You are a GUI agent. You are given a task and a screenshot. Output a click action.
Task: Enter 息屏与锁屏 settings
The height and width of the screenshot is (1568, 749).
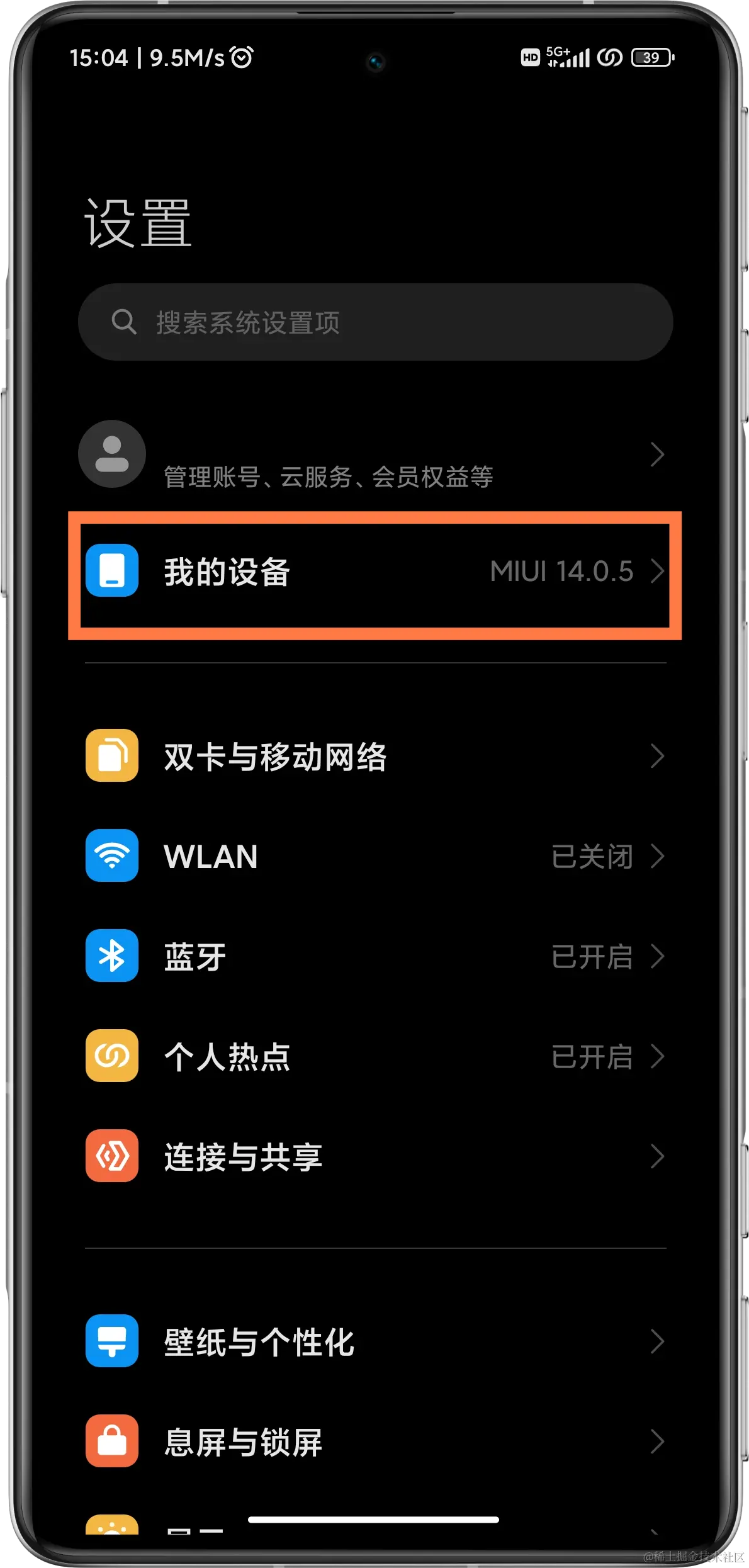[375, 1441]
